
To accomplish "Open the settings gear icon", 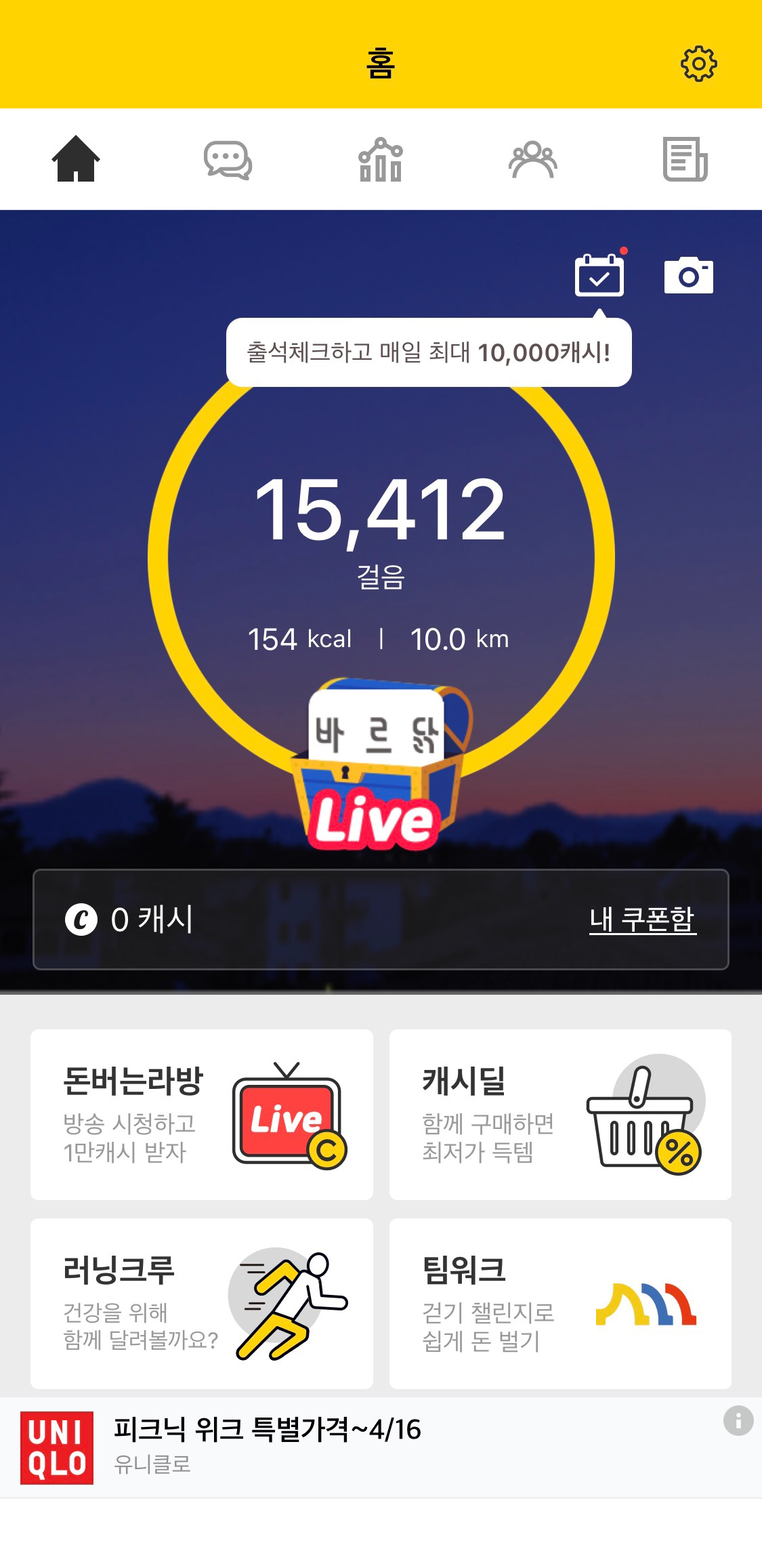I will [698, 64].
